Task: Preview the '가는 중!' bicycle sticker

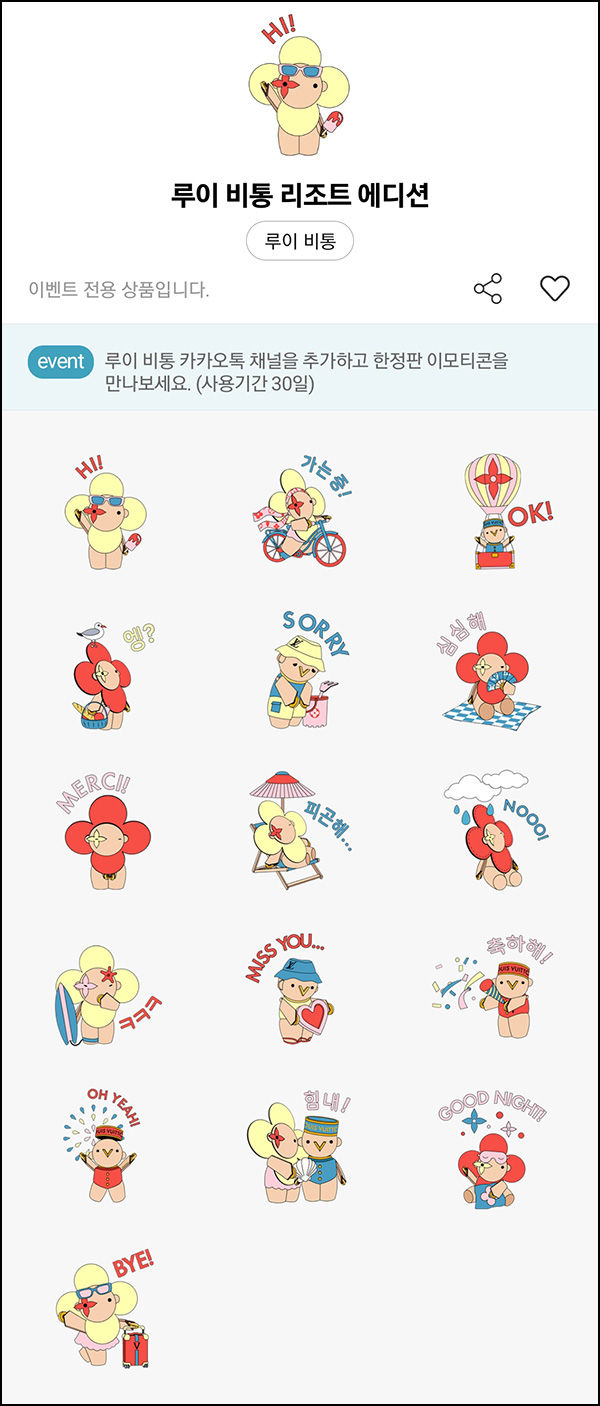Action: 300,510
